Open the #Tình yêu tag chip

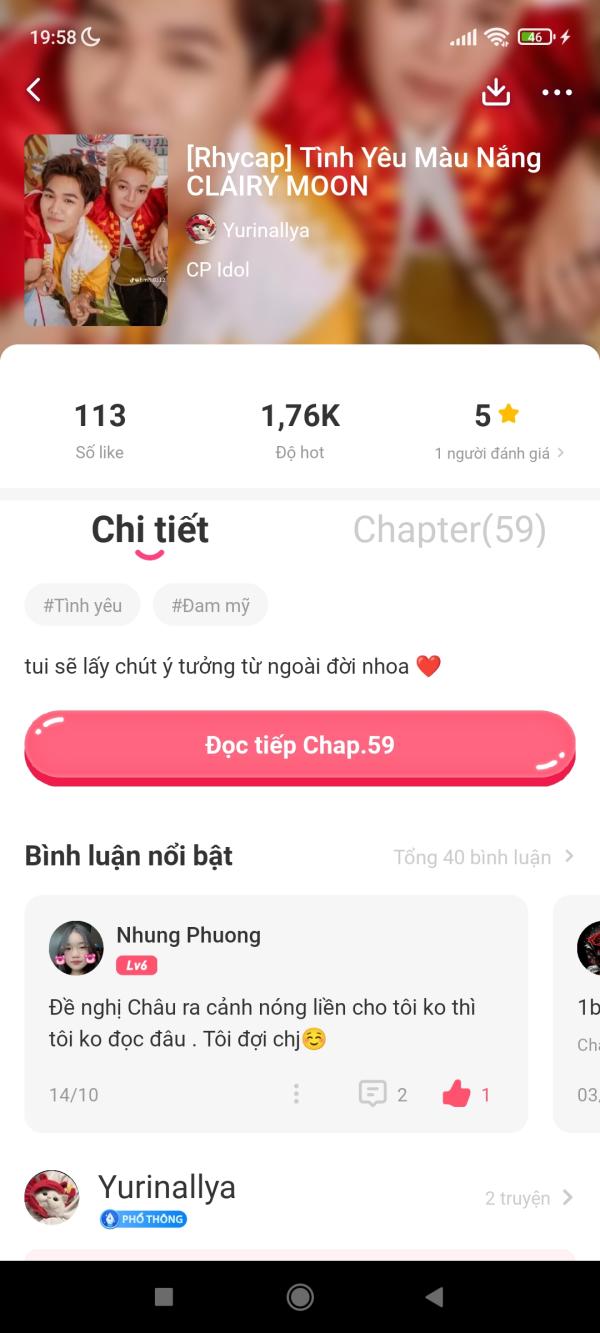82,605
